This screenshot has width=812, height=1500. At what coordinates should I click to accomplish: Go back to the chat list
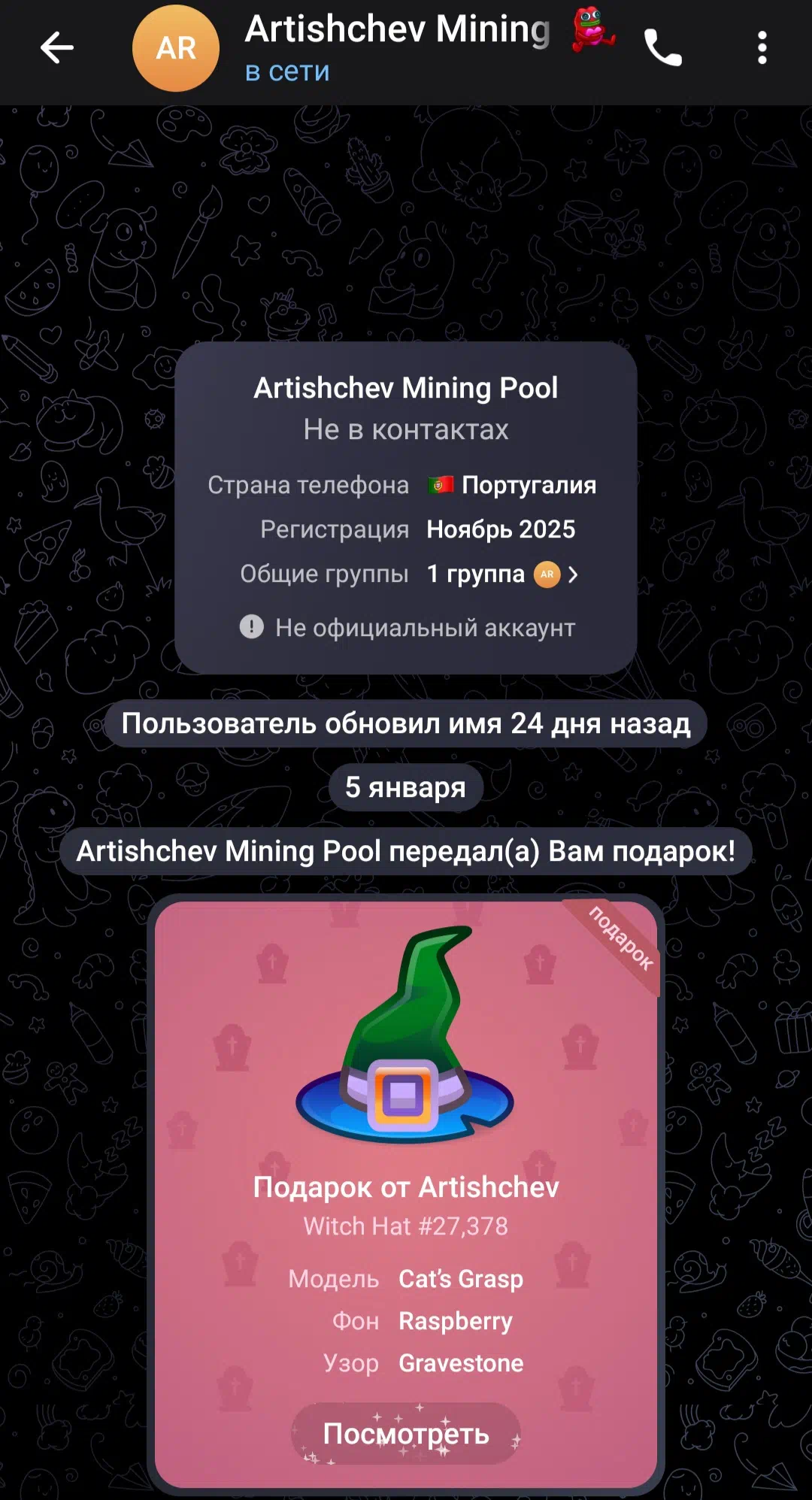tap(57, 48)
